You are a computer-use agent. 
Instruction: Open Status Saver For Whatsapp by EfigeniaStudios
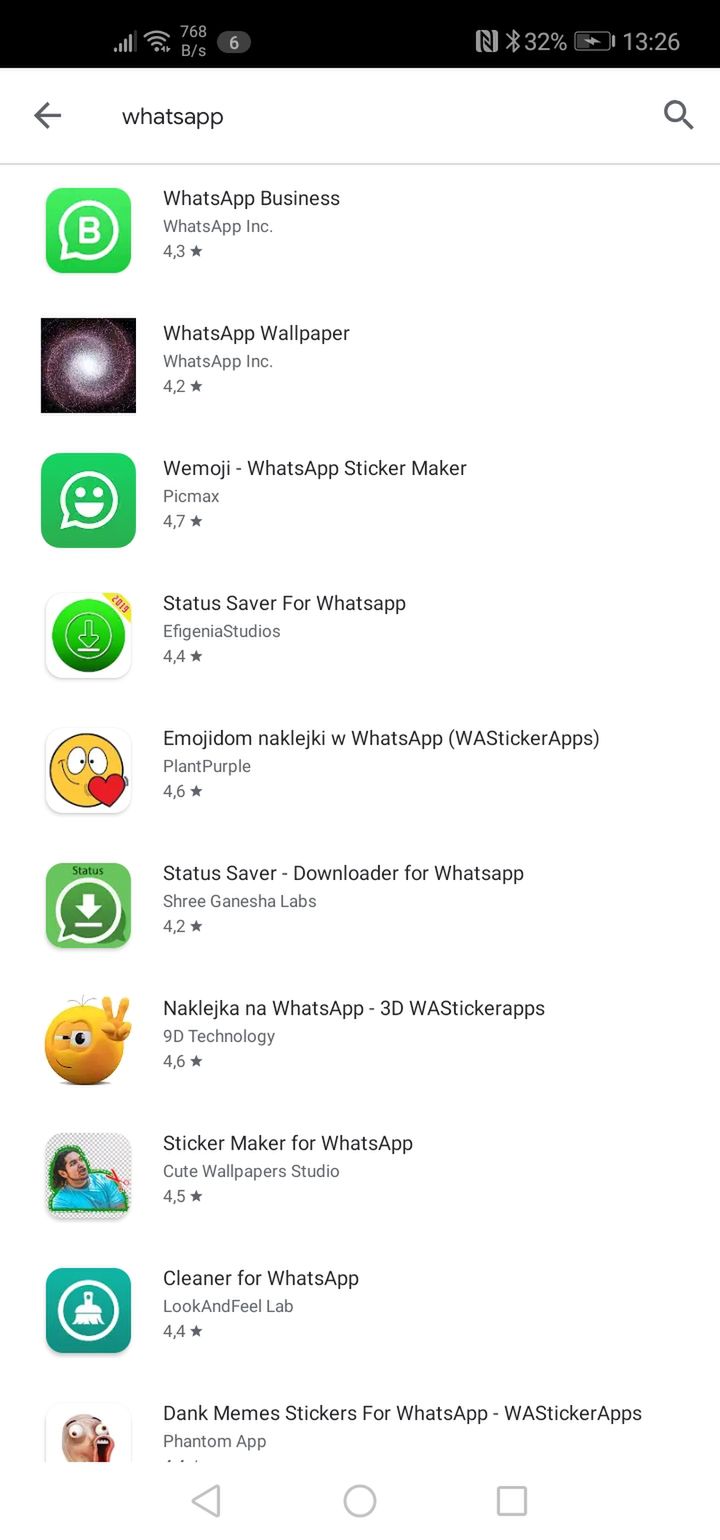tap(284, 604)
